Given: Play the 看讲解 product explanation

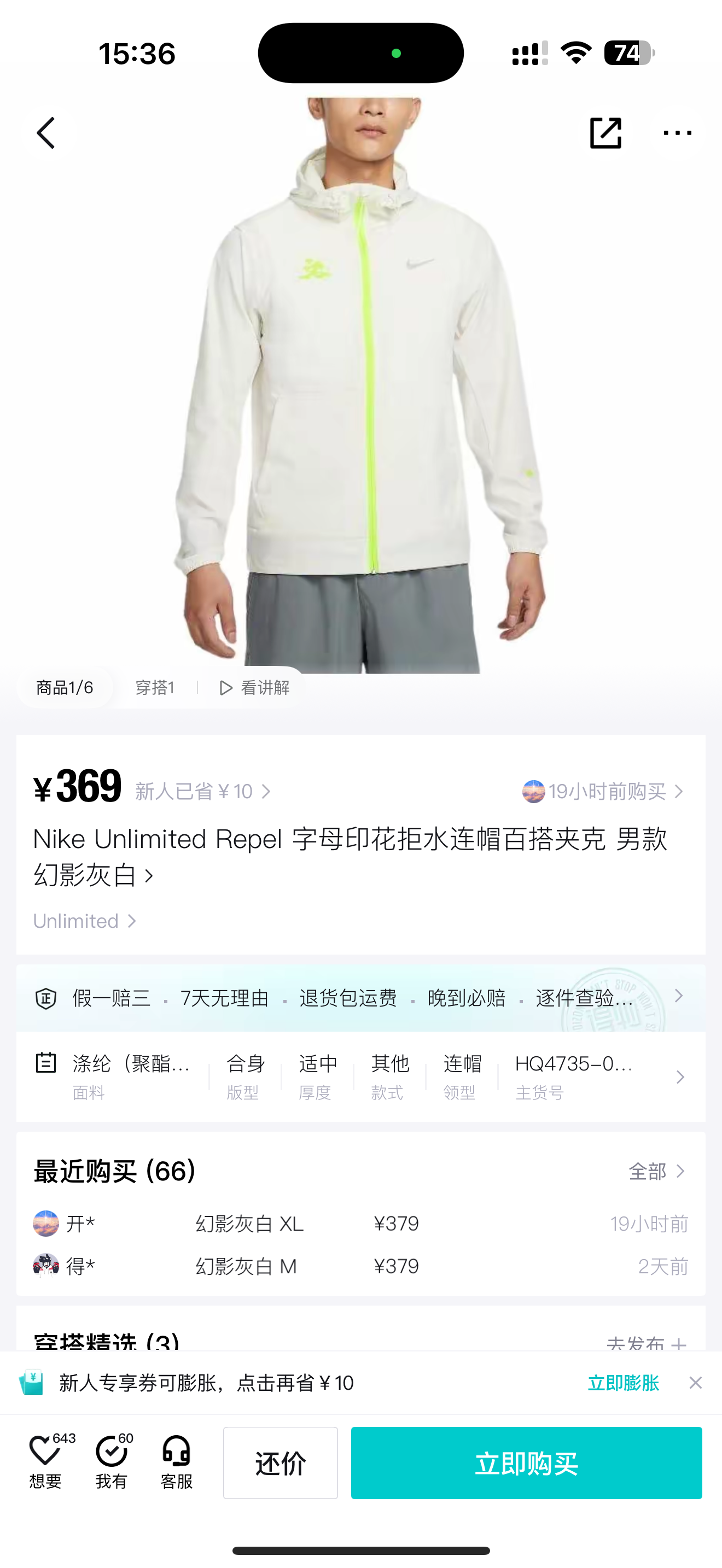Looking at the screenshot, I should pyautogui.click(x=254, y=688).
